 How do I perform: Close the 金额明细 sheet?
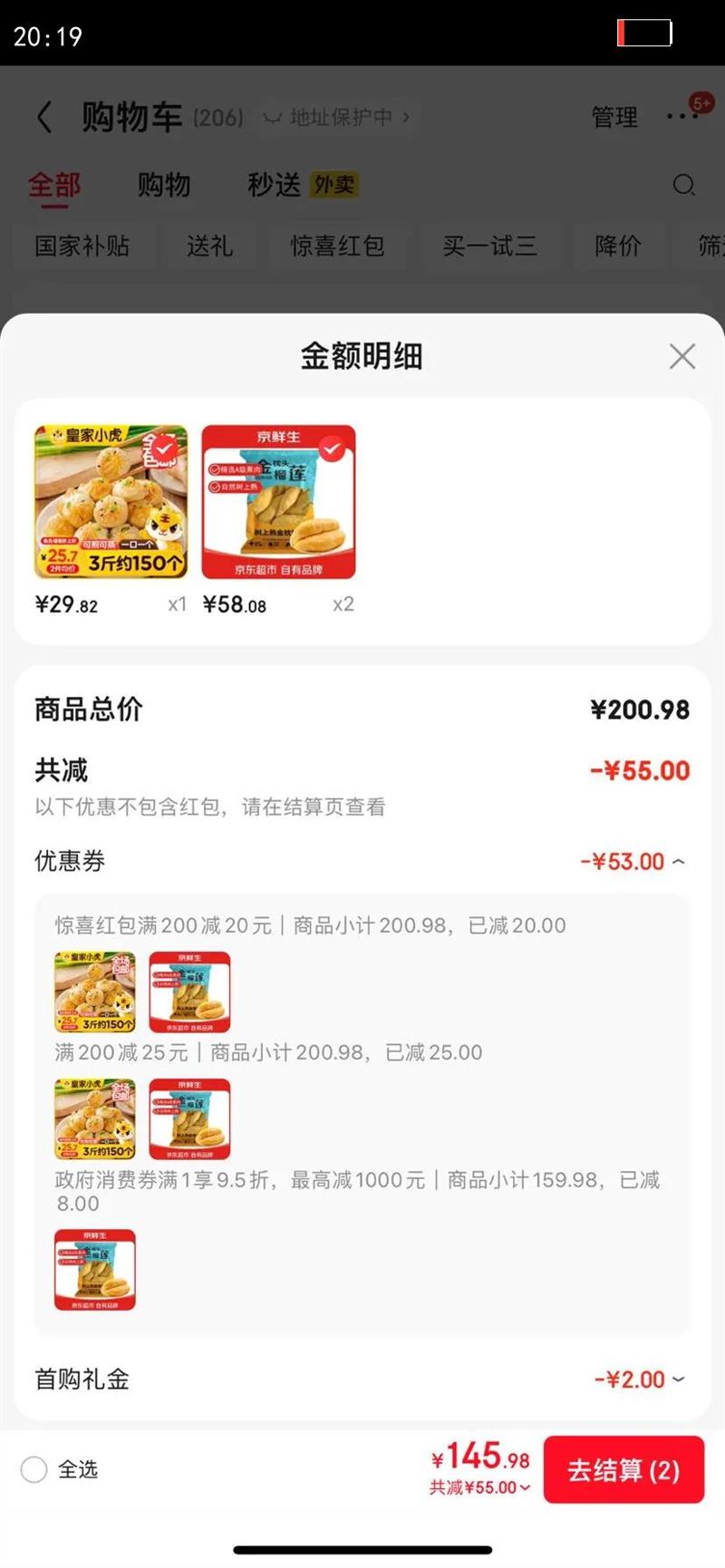coord(681,356)
